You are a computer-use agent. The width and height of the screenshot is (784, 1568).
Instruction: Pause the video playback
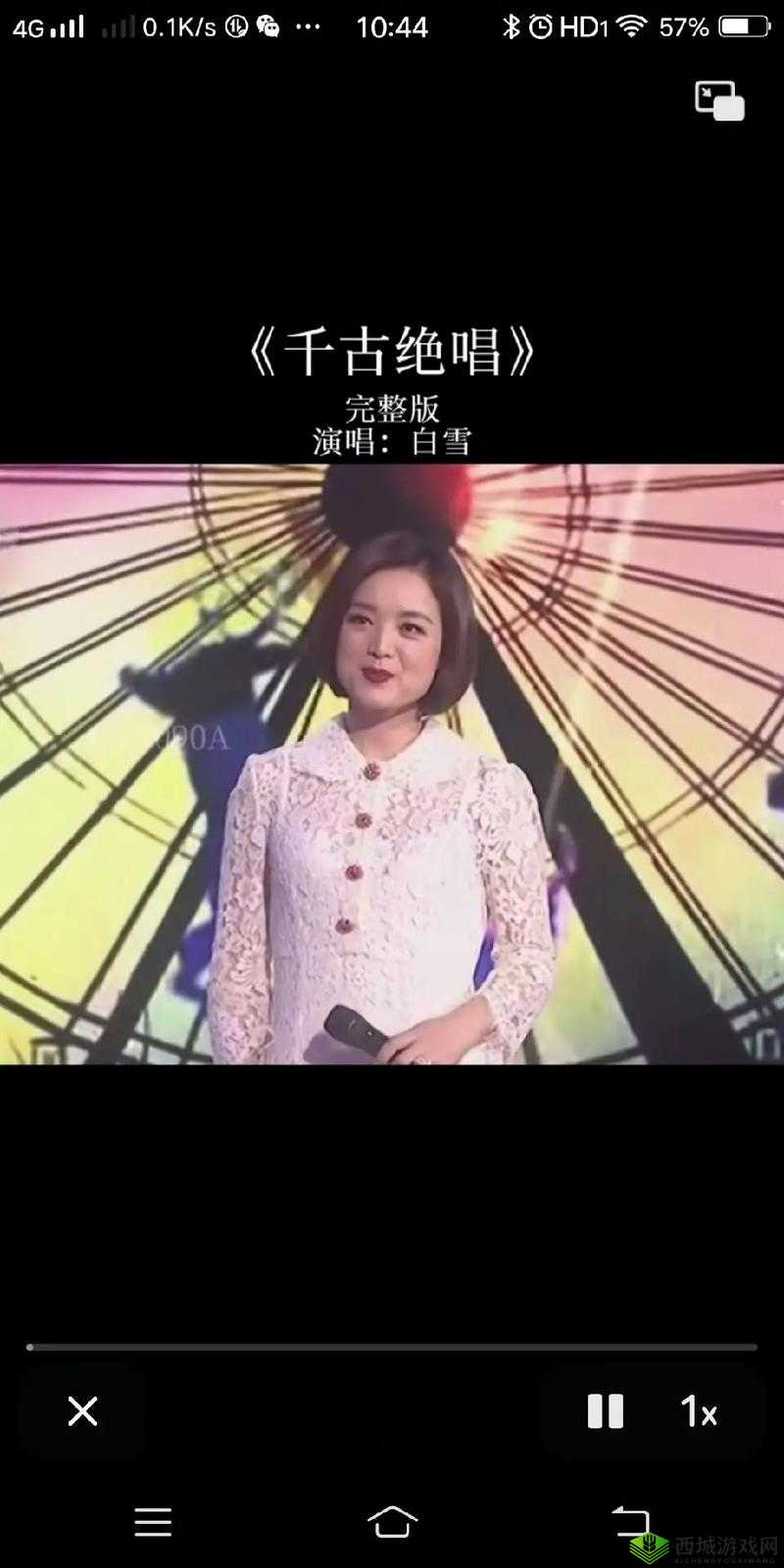[x=605, y=1411]
